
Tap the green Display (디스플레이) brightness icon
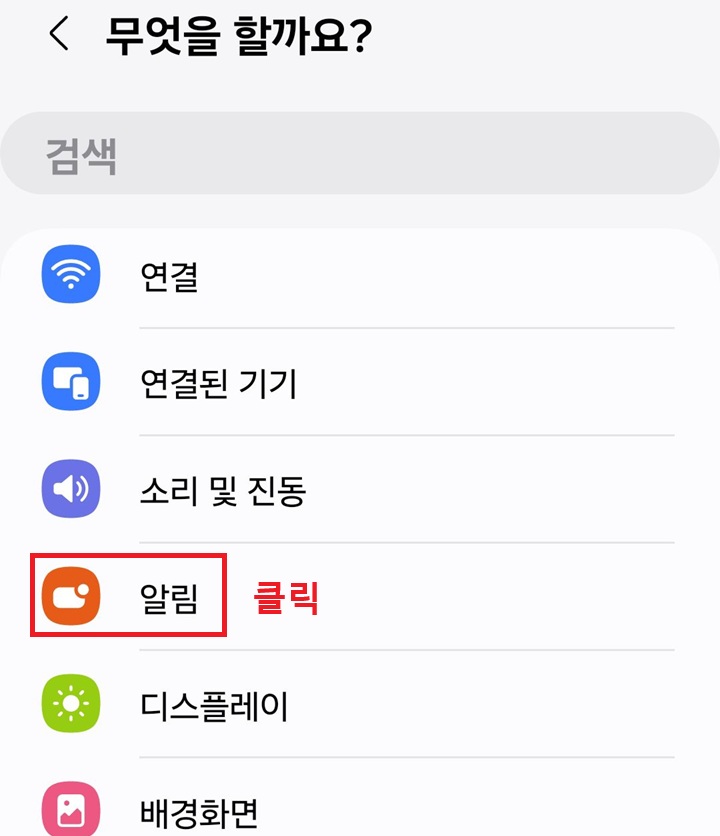pos(70,704)
